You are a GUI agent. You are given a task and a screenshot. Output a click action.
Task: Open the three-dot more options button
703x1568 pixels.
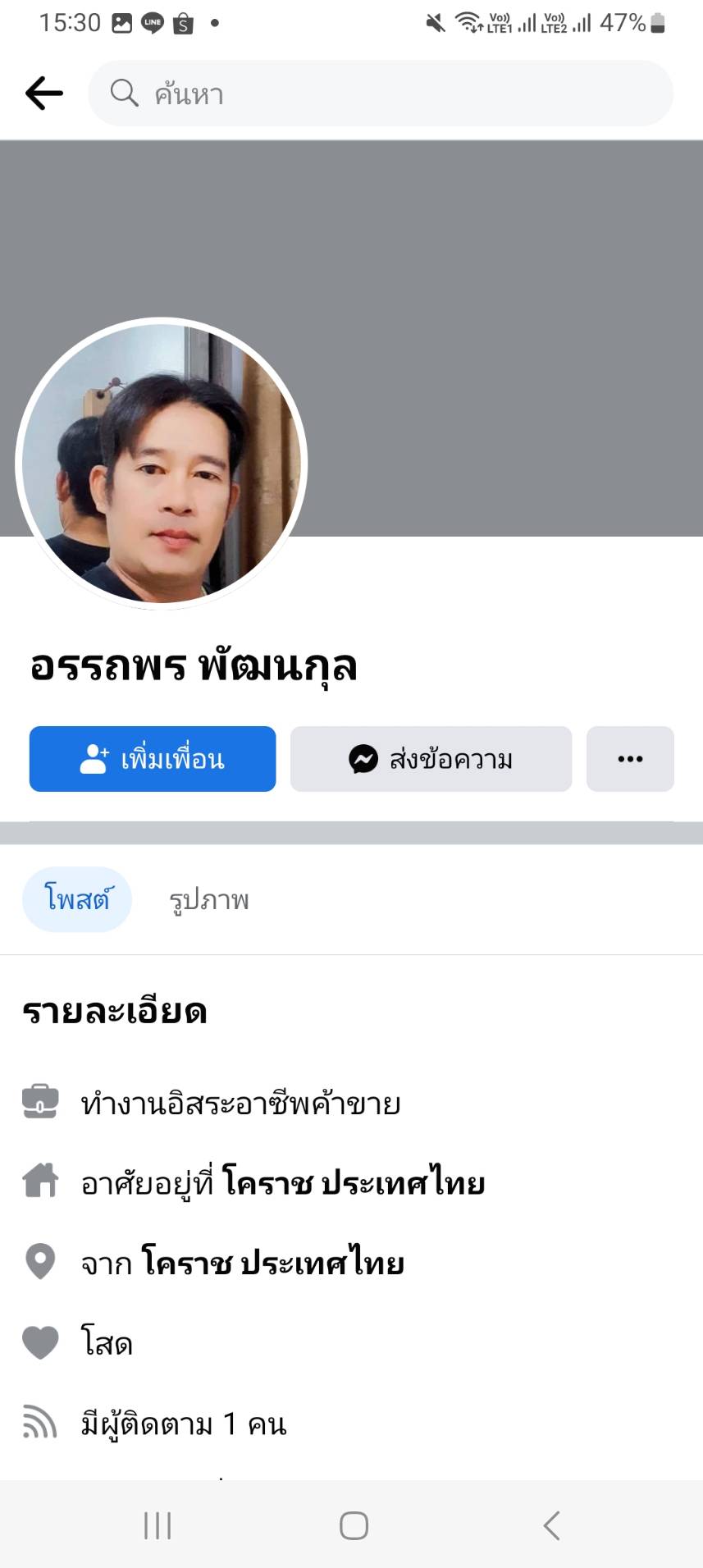[630, 759]
